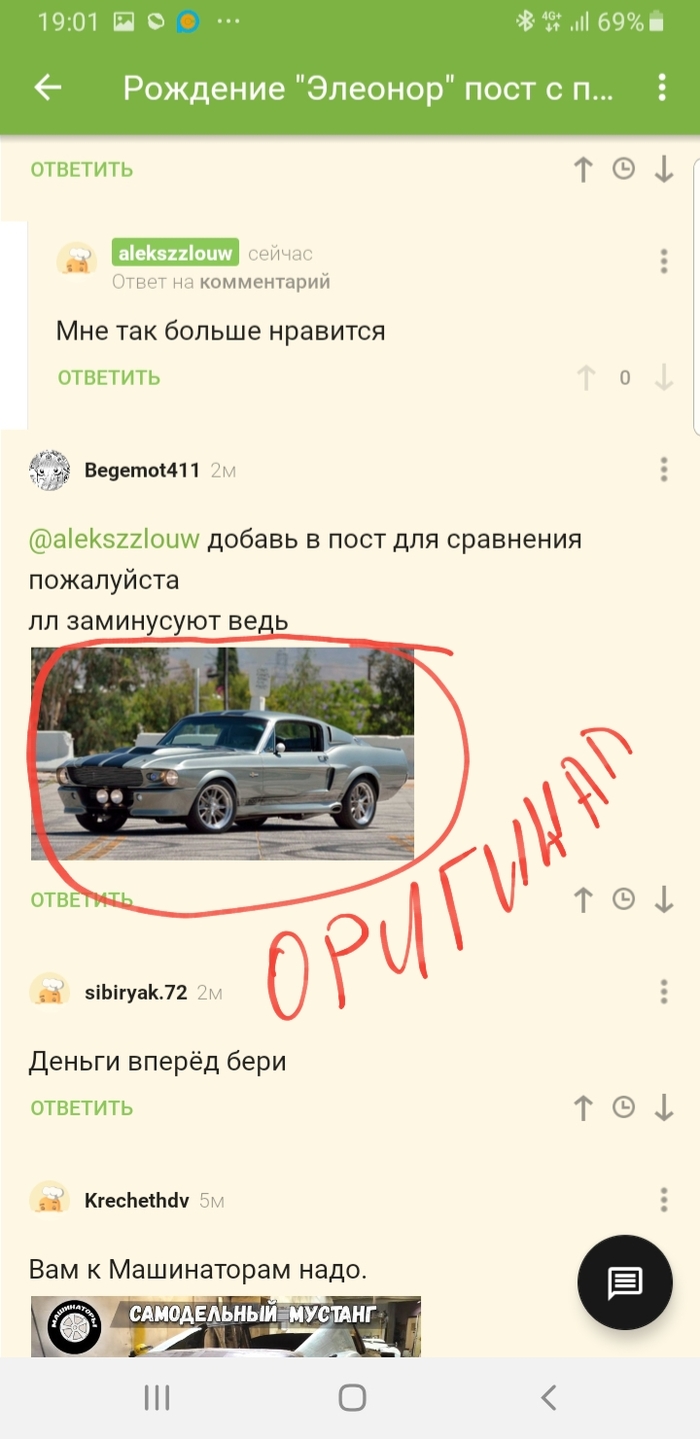Reply to sibiryak.72's comment

click(x=82, y=1108)
